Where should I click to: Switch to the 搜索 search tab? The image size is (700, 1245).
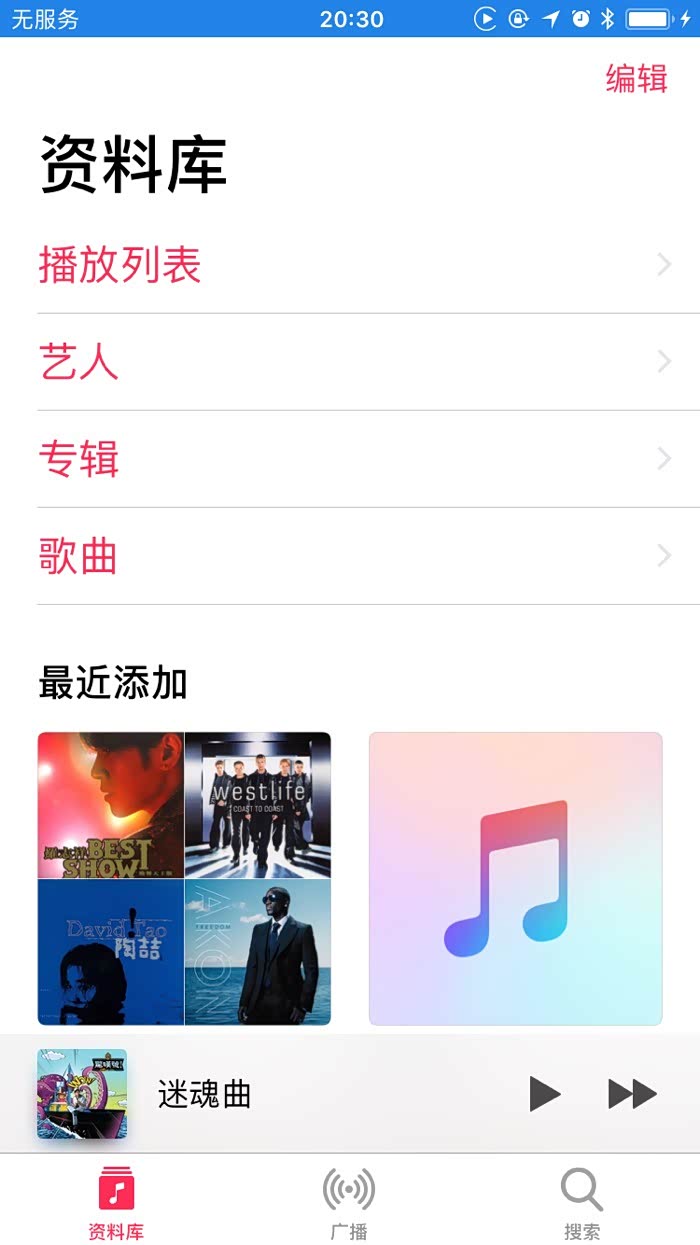(581, 1203)
